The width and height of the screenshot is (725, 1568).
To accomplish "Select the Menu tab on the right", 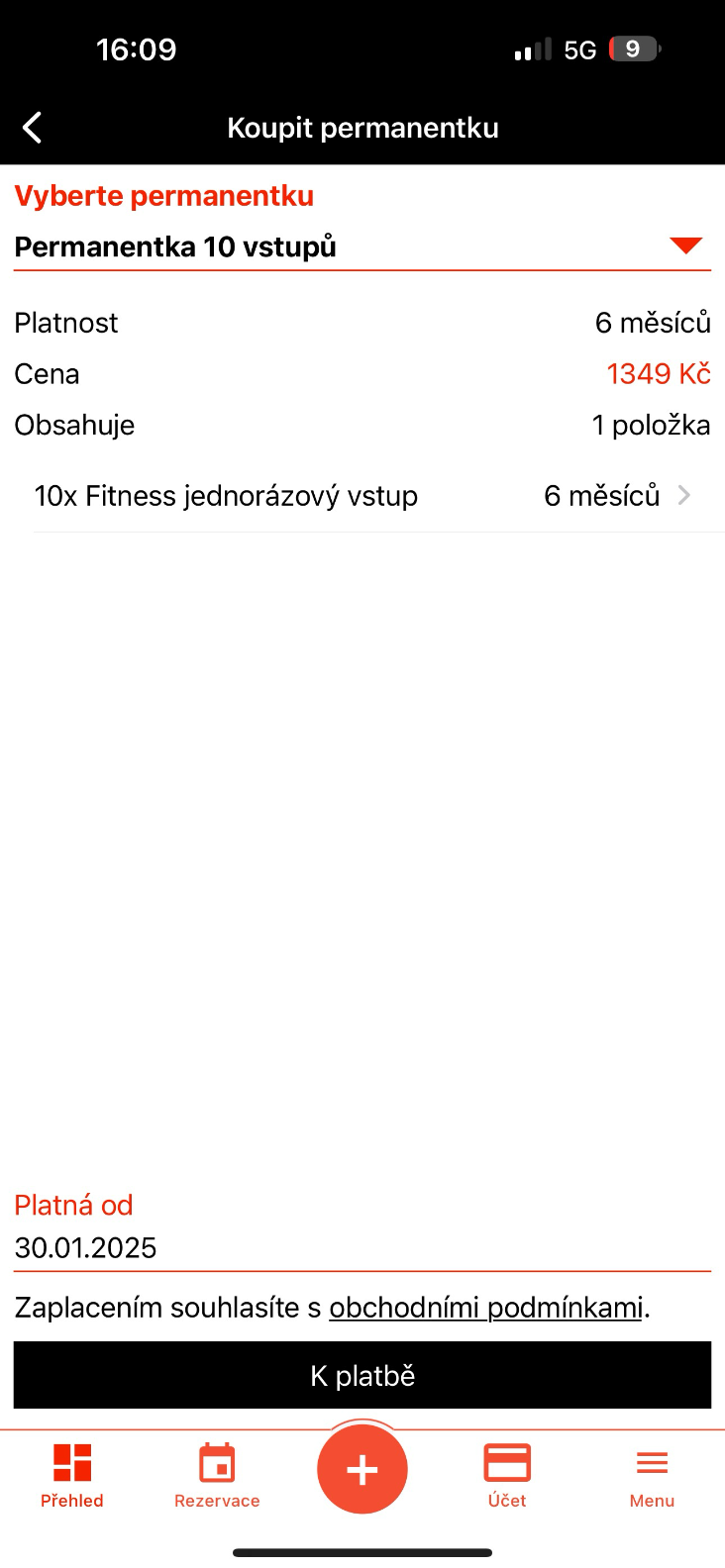I will pos(652,1475).
